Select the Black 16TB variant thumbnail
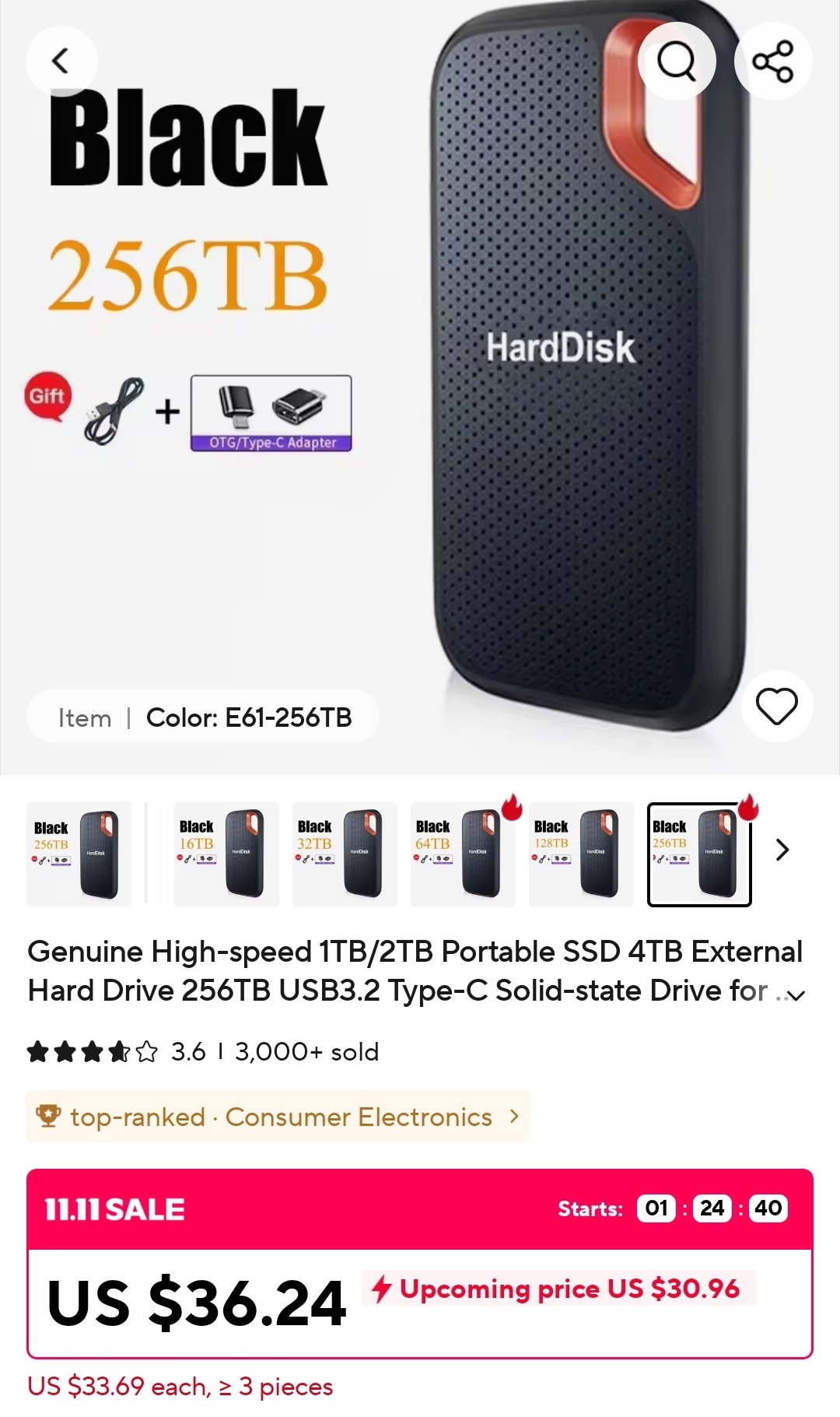The width and height of the screenshot is (840, 1417). point(226,854)
